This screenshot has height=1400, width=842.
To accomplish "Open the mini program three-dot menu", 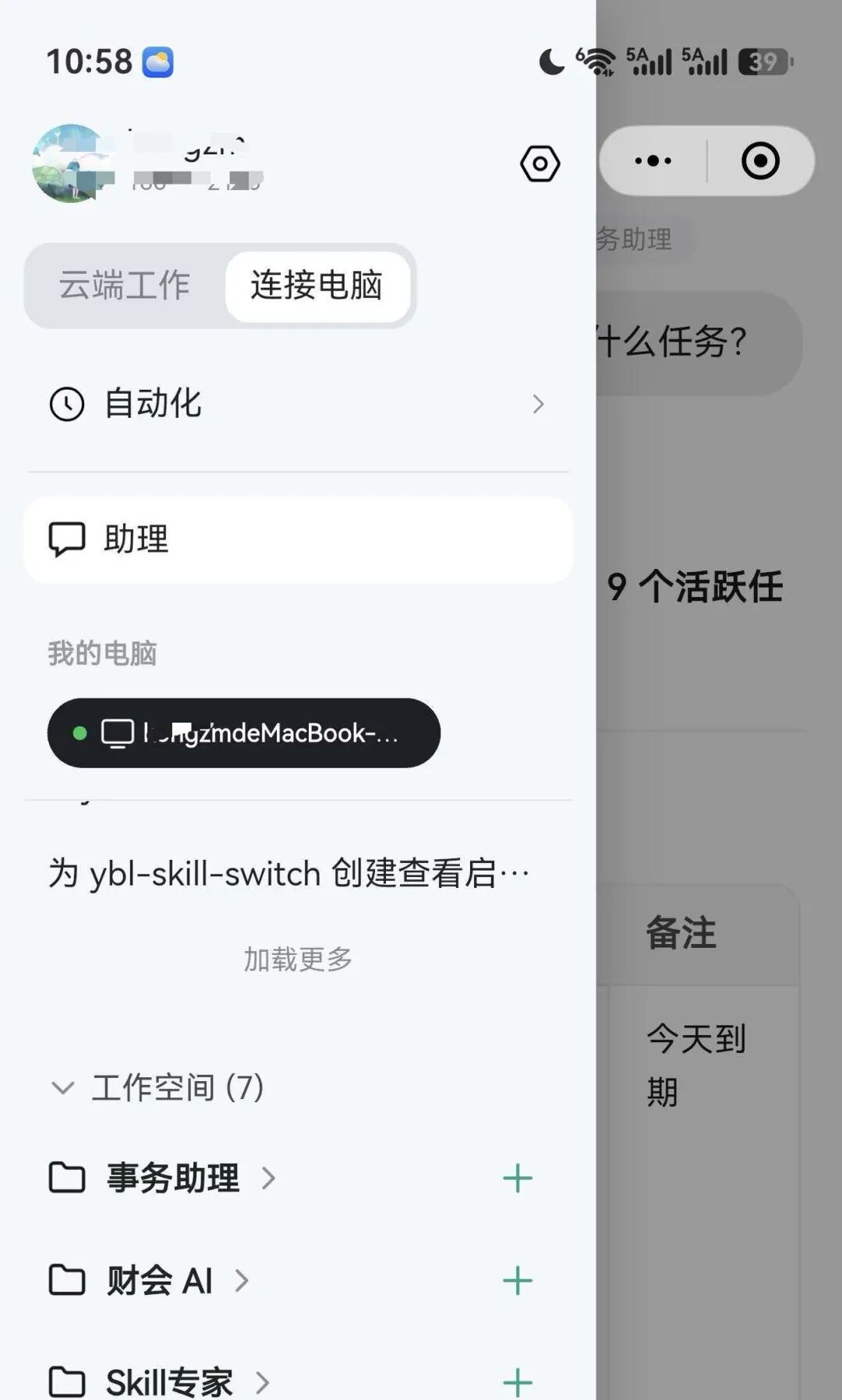I will 653,161.
